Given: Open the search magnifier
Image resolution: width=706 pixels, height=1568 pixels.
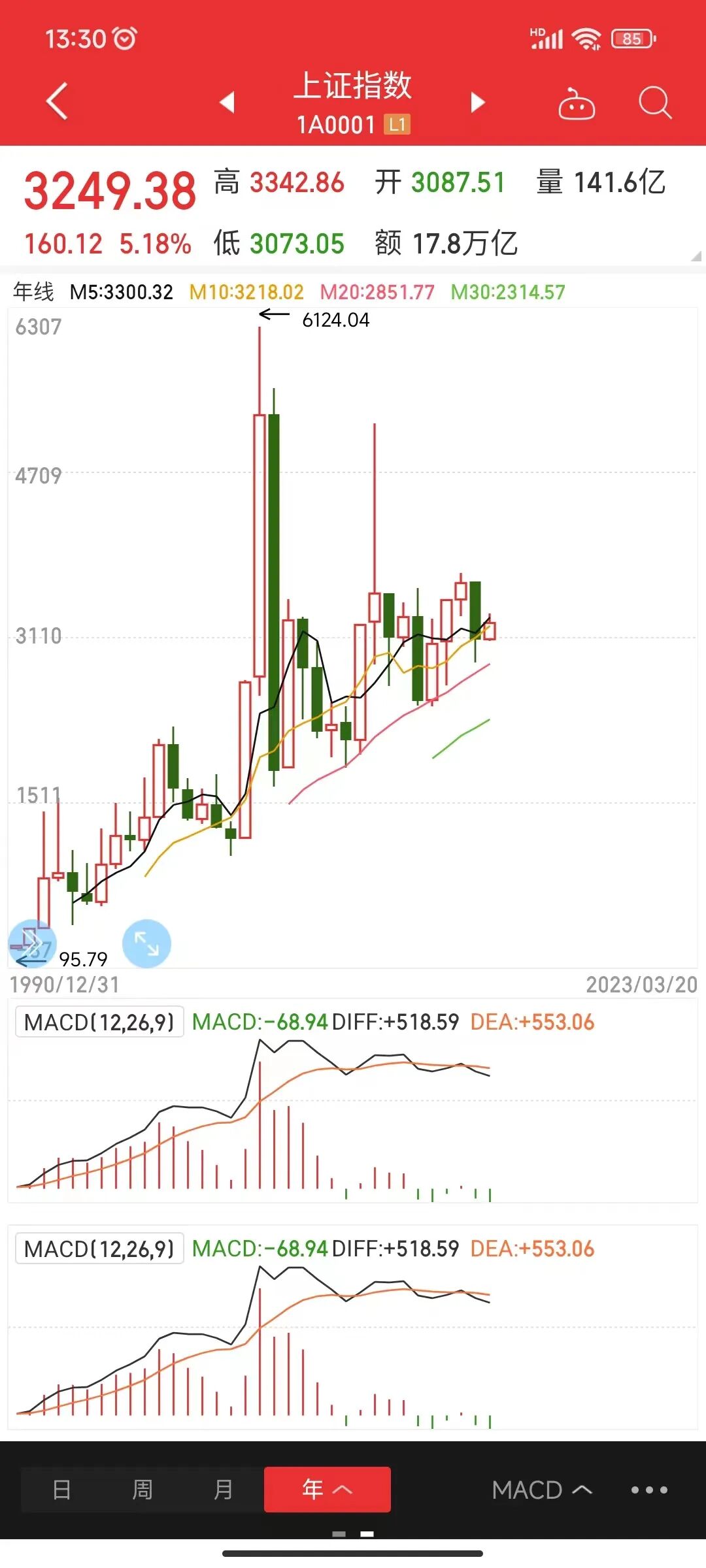Looking at the screenshot, I should pyautogui.click(x=655, y=103).
